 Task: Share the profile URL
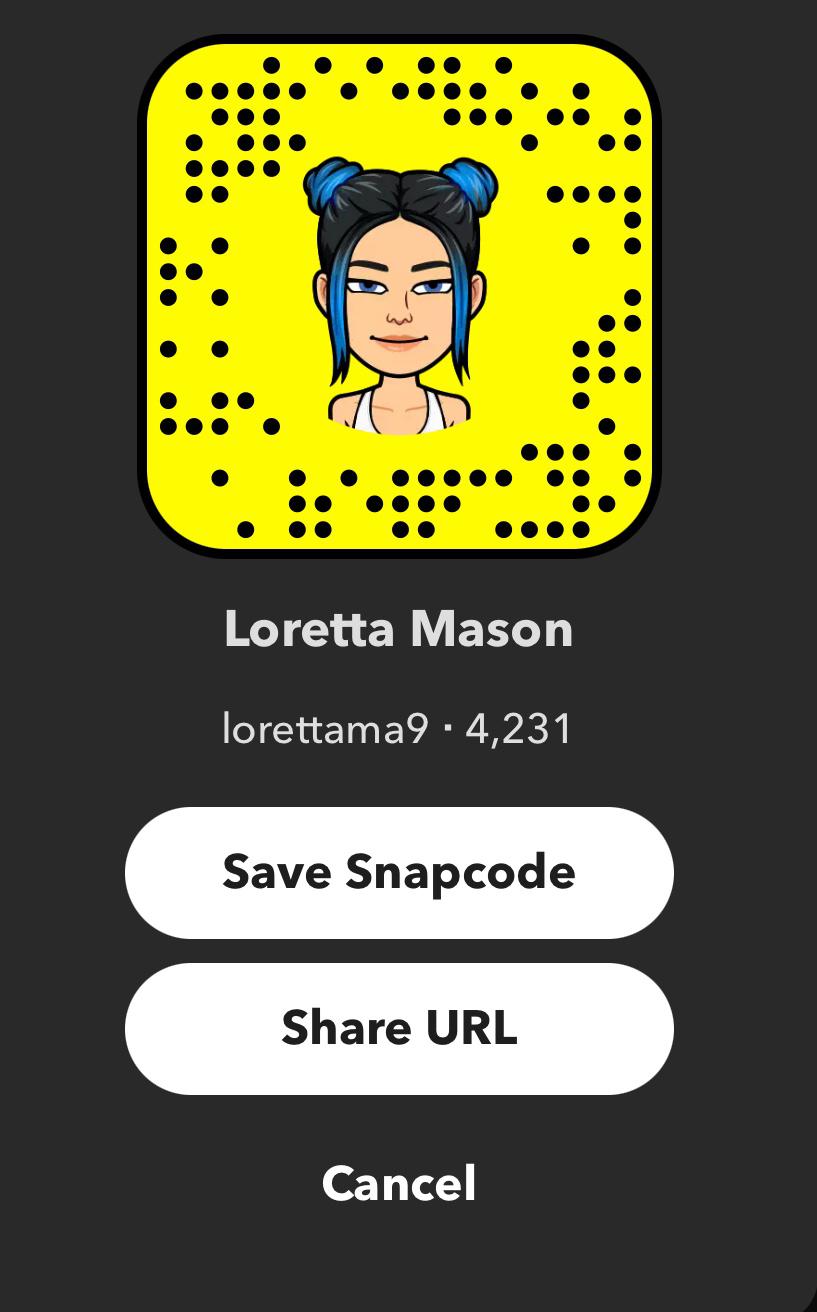(399, 1028)
